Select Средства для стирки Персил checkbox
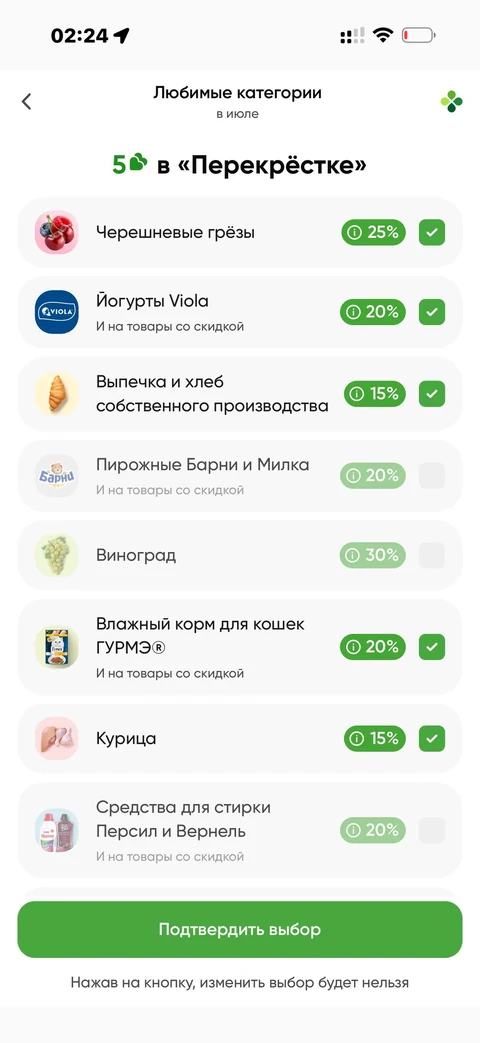Screen dimensions: 480x1043 pyautogui.click(x=432, y=830)
